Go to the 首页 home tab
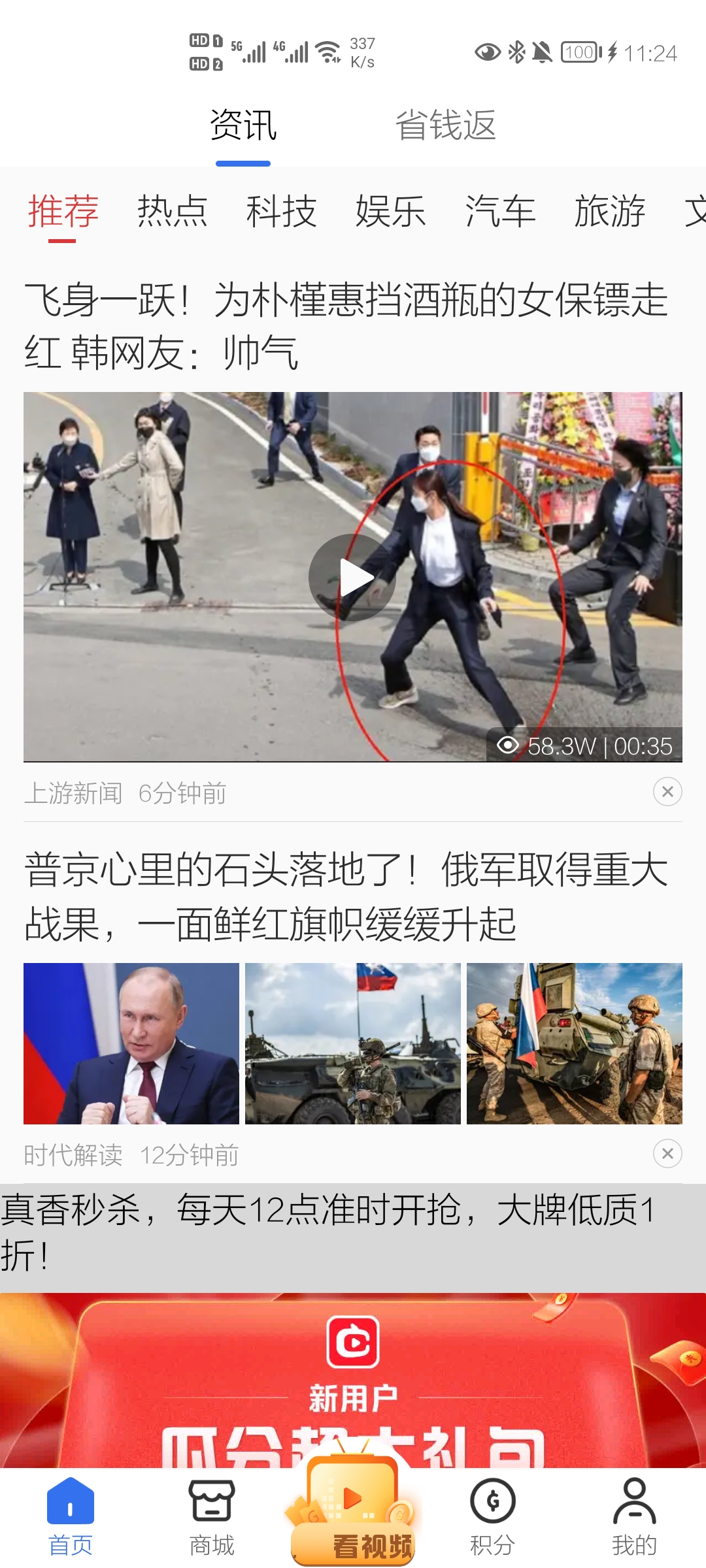The image size is (706, 1568). [x=71, y=1517]
